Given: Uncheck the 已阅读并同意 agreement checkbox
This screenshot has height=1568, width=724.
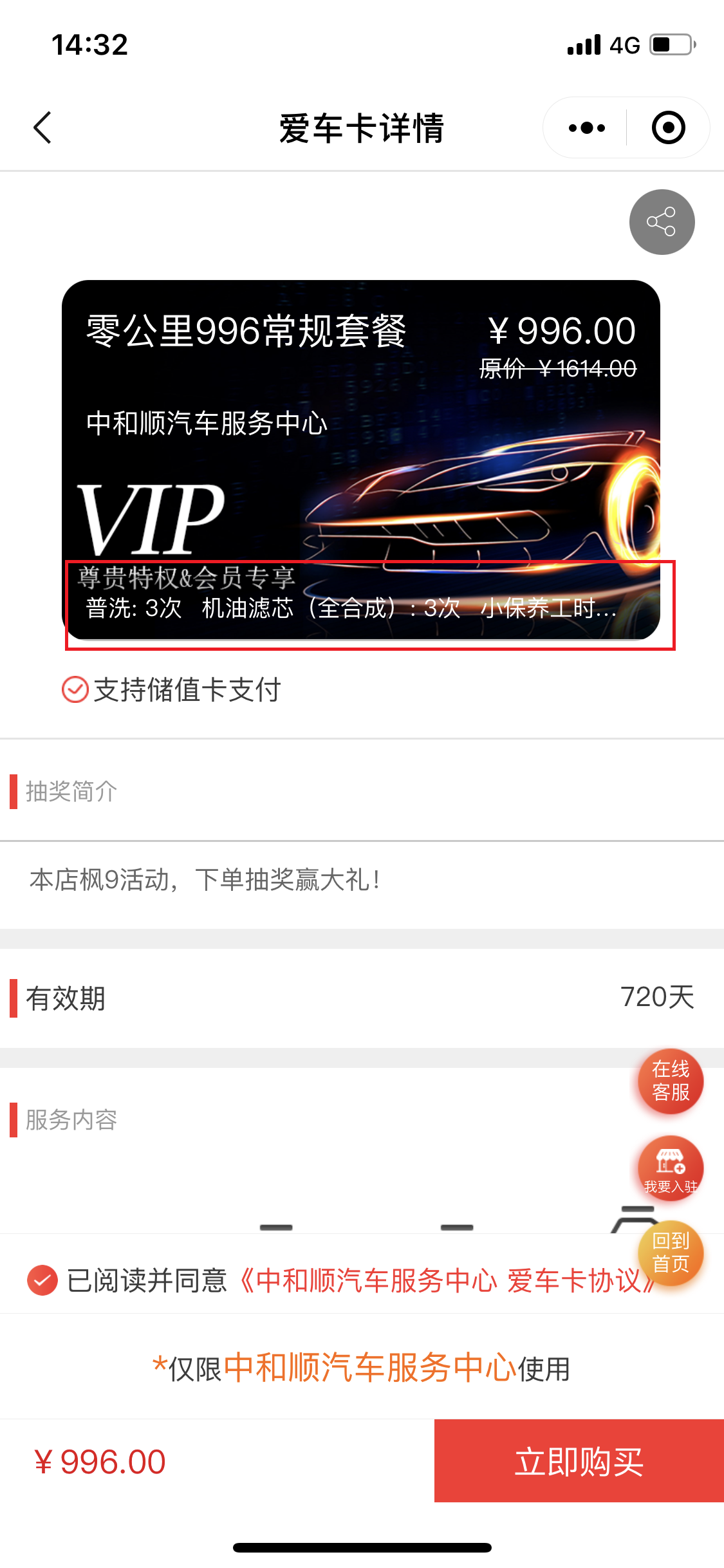Looking at the screenshot, I should tap(42, 1280).
